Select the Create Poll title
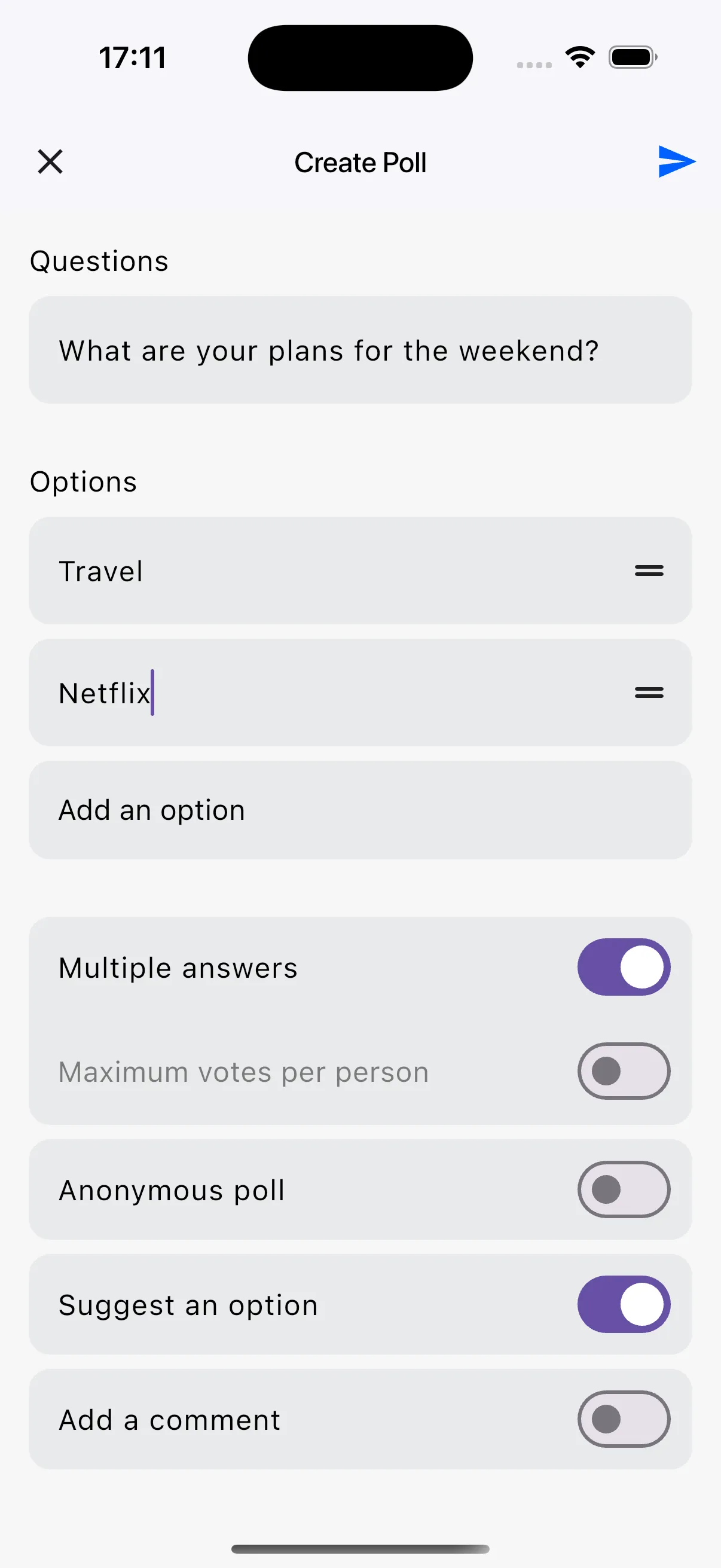 pyautogui.click(x=360, y=162)
